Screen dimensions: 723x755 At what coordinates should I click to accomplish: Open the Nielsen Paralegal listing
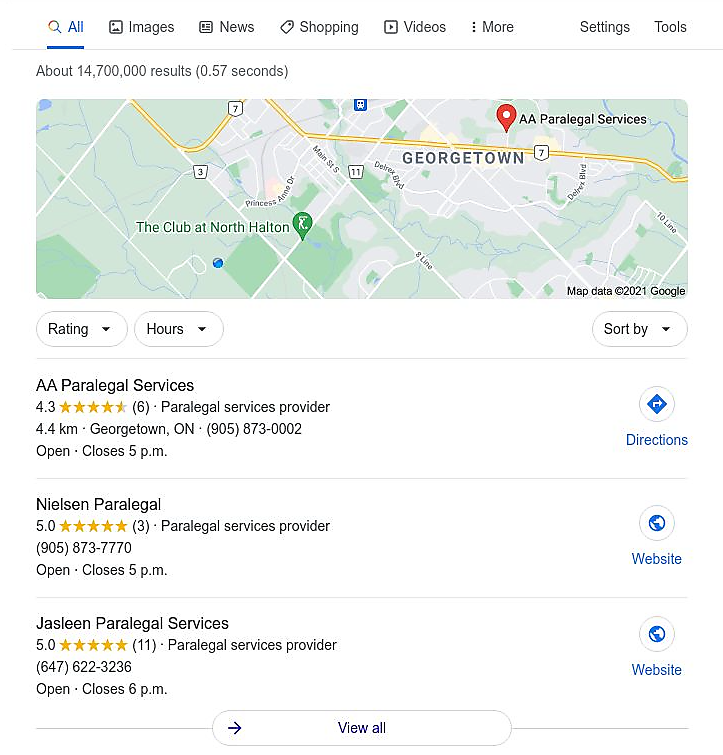point(98,504)
